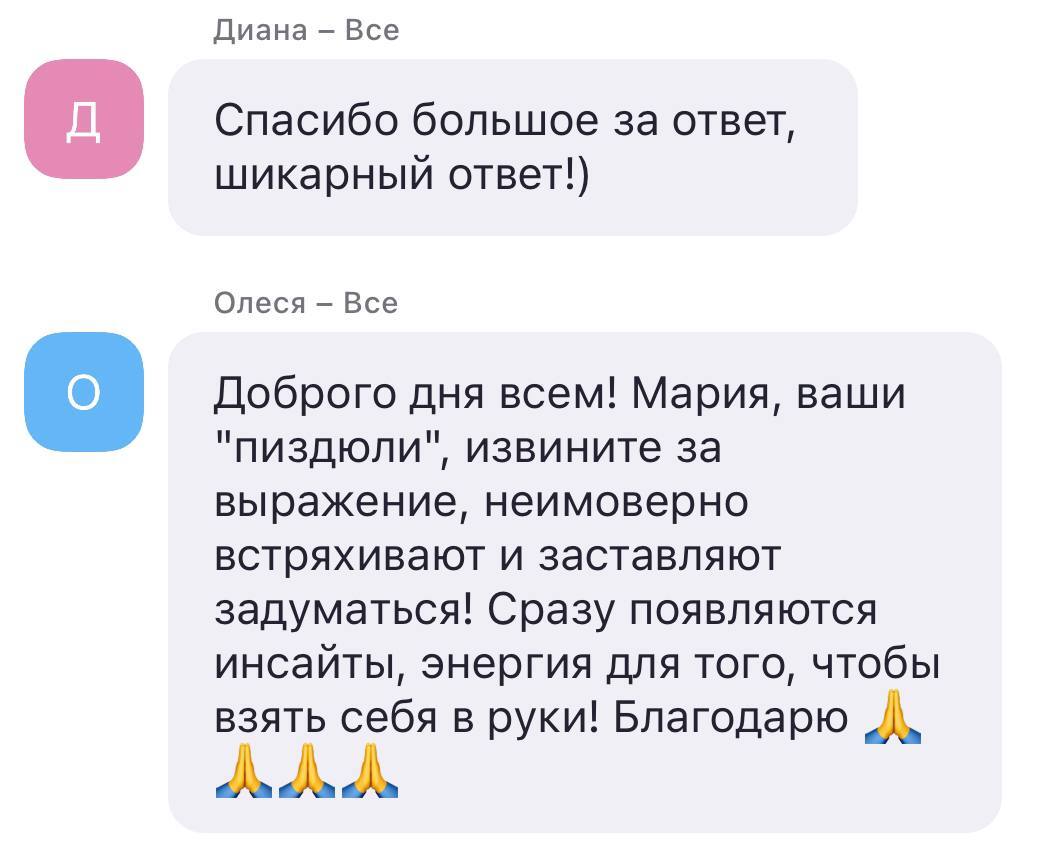
Task: Open Олеся's avatar
Action: coord(84,393)
